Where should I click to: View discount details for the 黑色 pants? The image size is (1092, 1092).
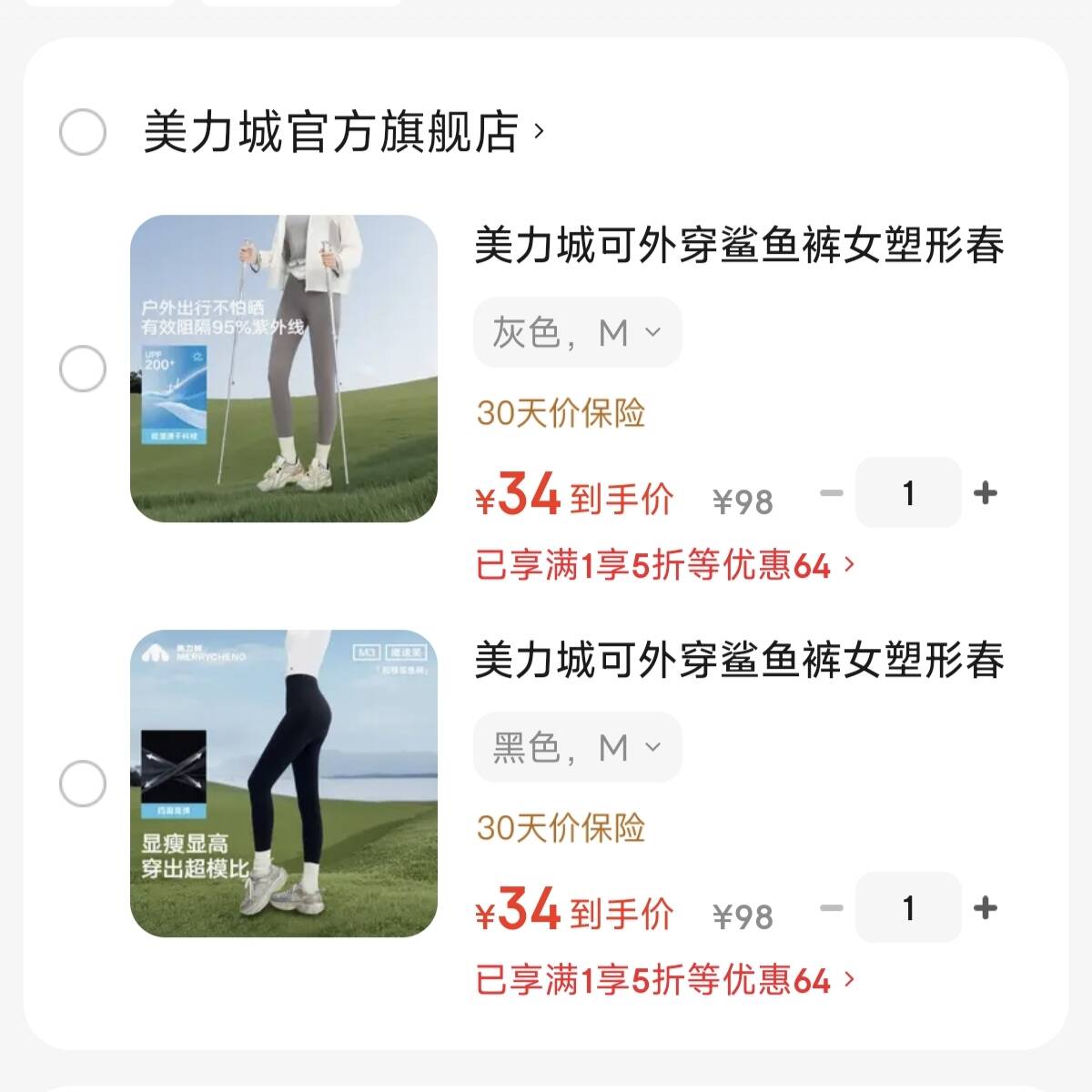pos(665,981)
